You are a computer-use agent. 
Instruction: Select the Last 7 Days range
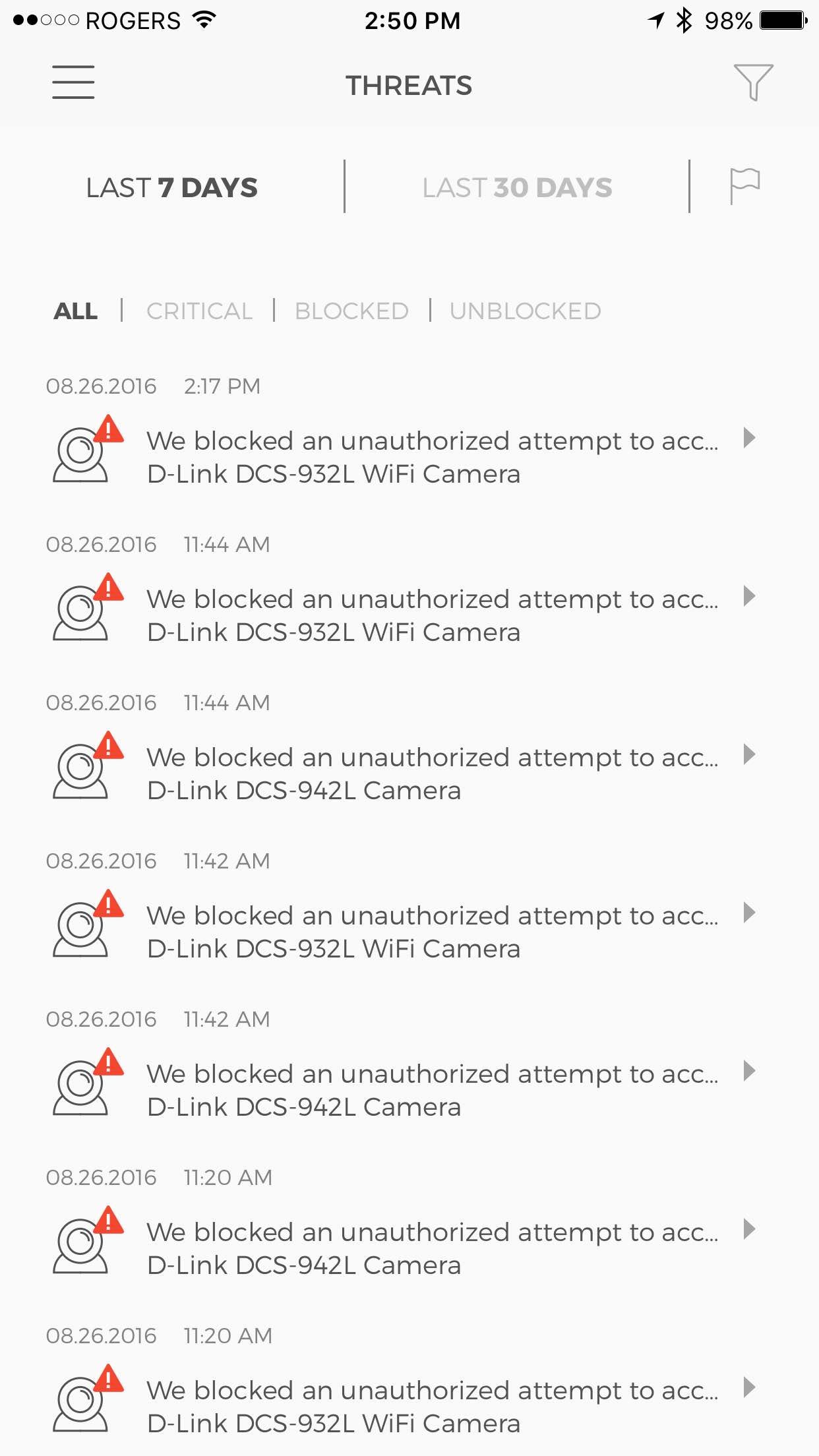171,188
